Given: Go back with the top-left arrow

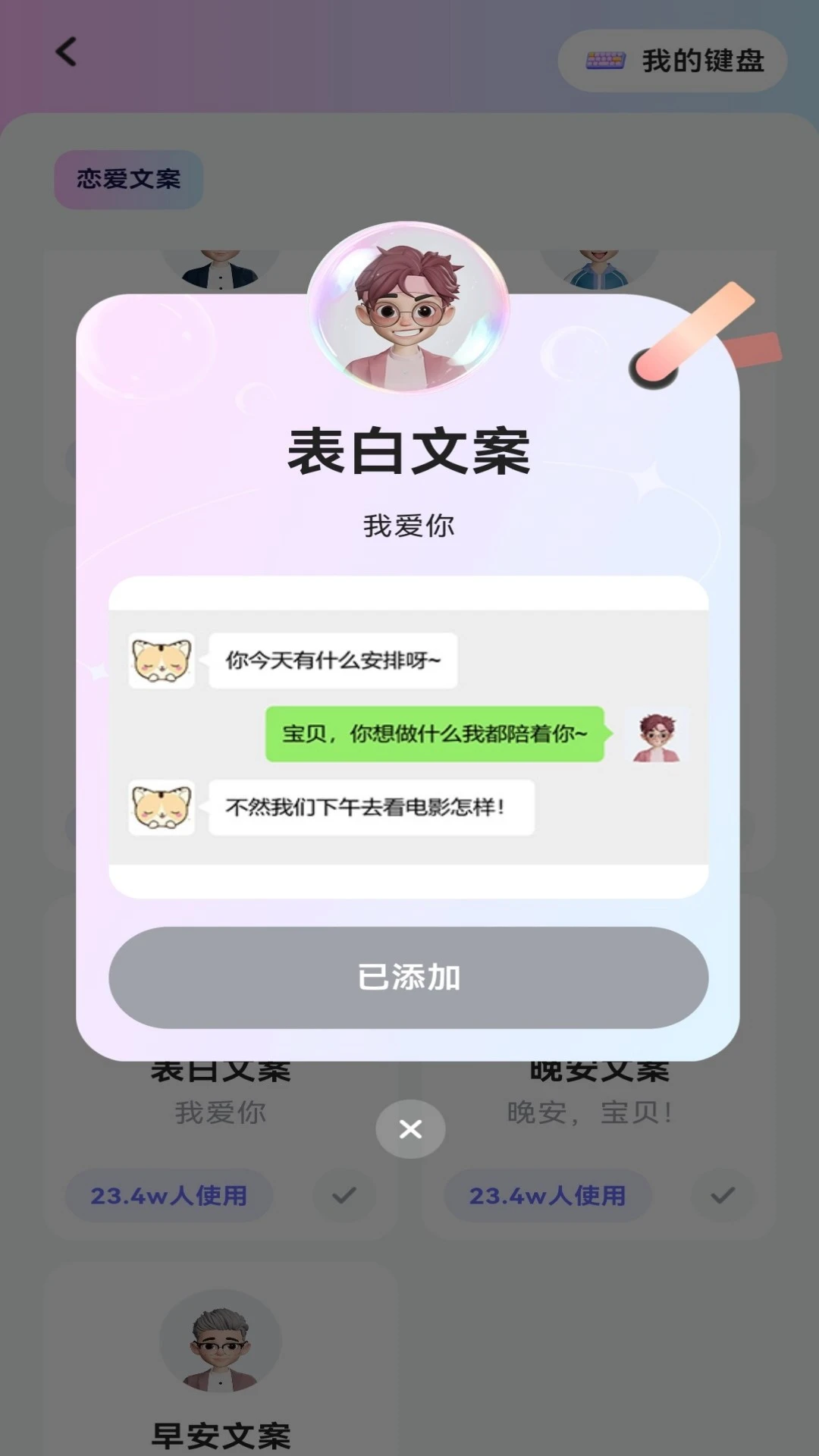Looking at the screenshot, I should 67,52.
